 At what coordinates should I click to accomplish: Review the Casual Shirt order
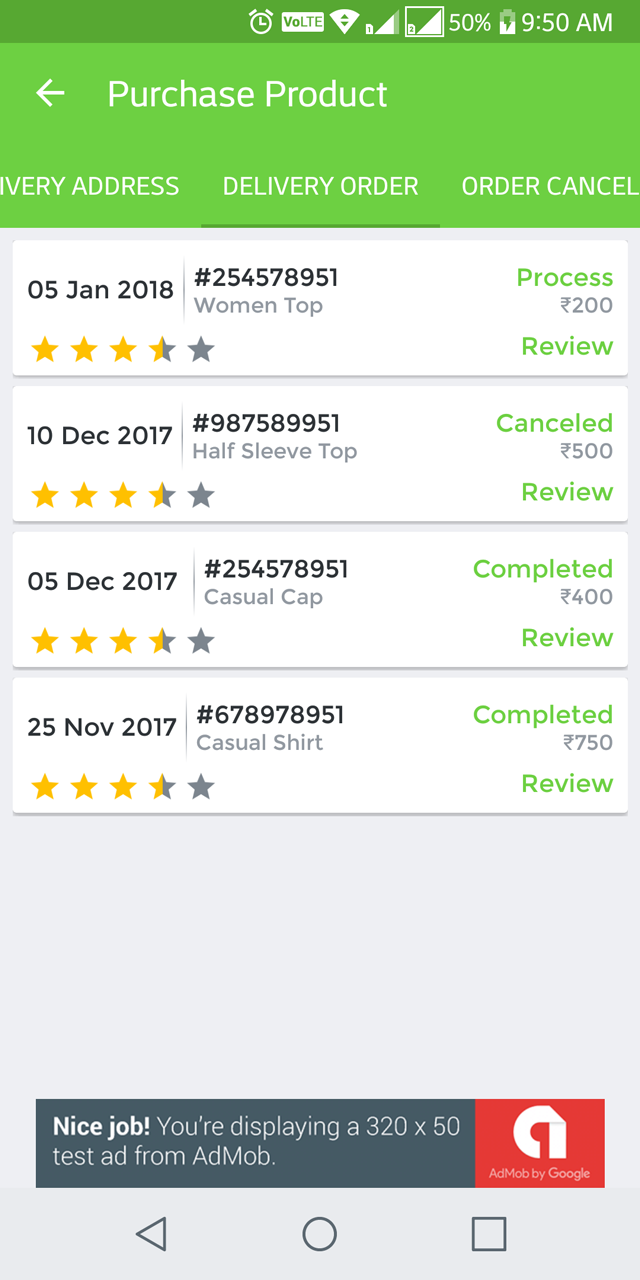click(x=566, y=785)
